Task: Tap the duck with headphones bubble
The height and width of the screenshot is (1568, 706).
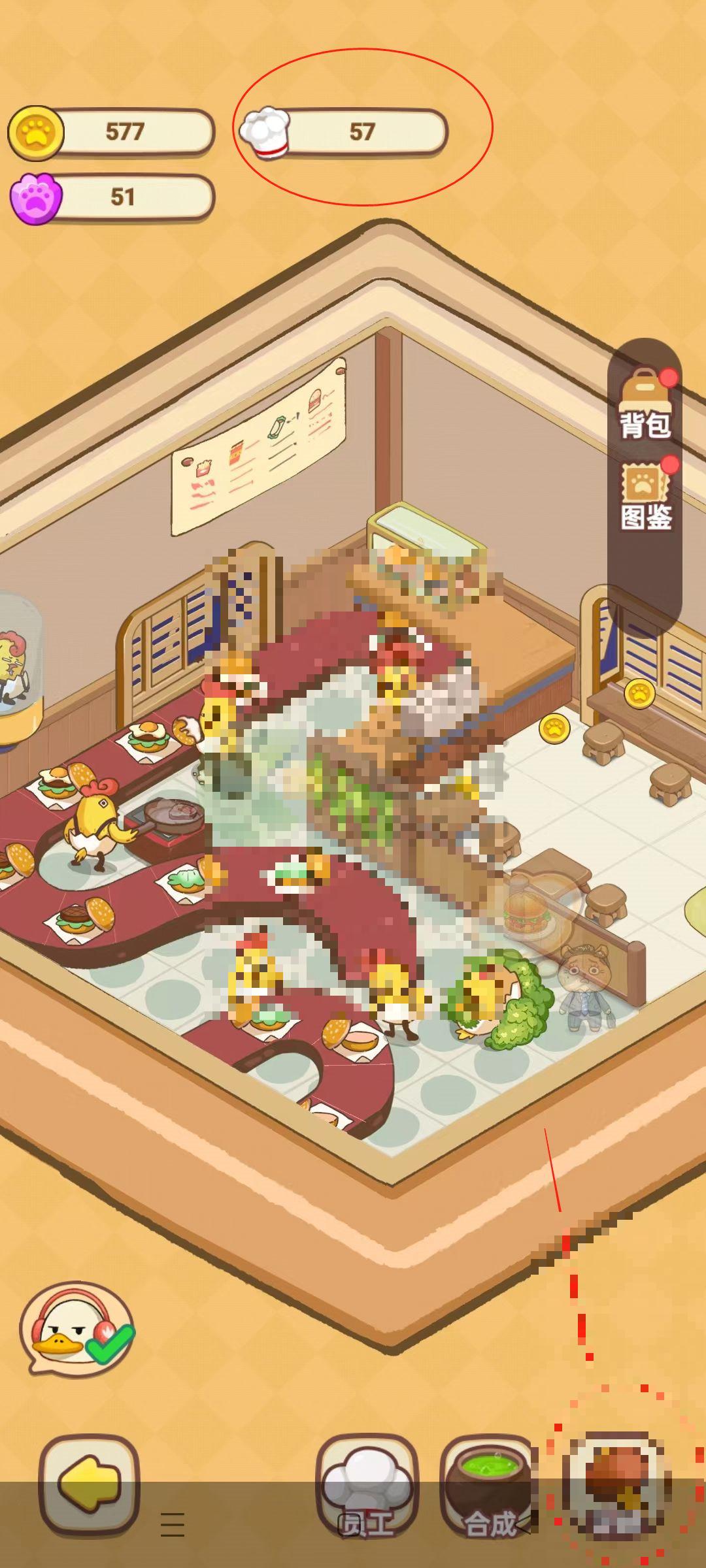Action: [x=76, y=1330]
